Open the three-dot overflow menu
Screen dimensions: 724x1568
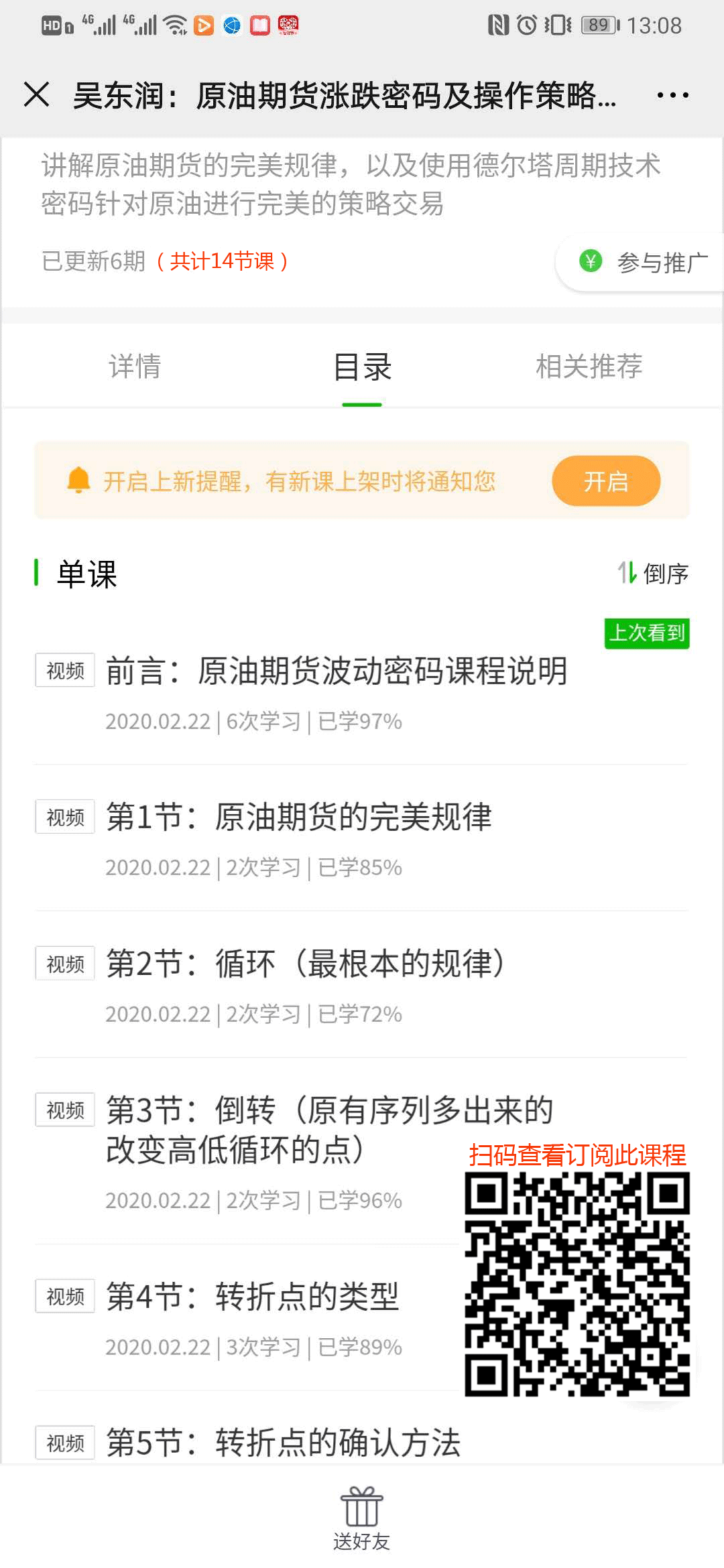[672, 95]
